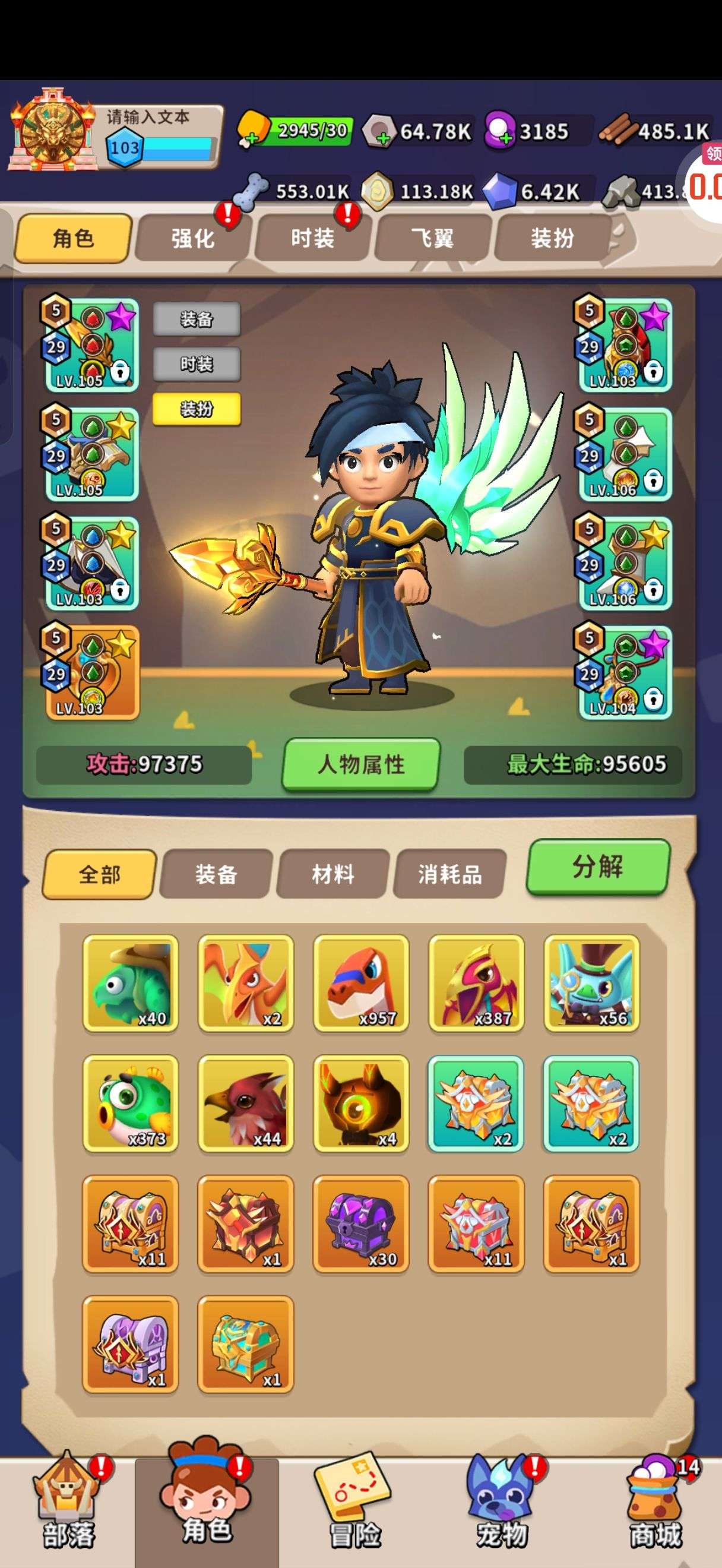Select the small gray 装备 view button

pyautogui.click(x=197, y=319)
